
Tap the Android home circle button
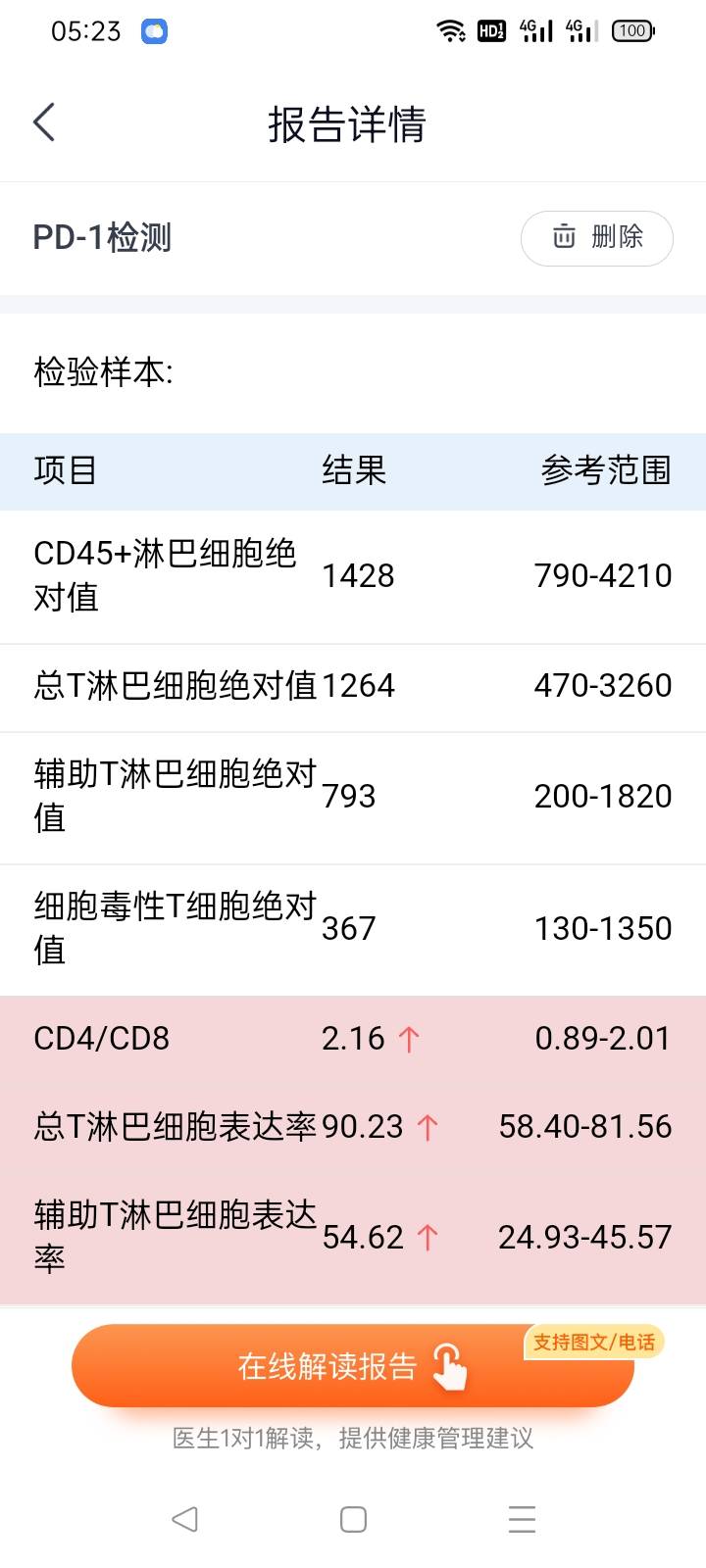click(x=352, y=1519)
